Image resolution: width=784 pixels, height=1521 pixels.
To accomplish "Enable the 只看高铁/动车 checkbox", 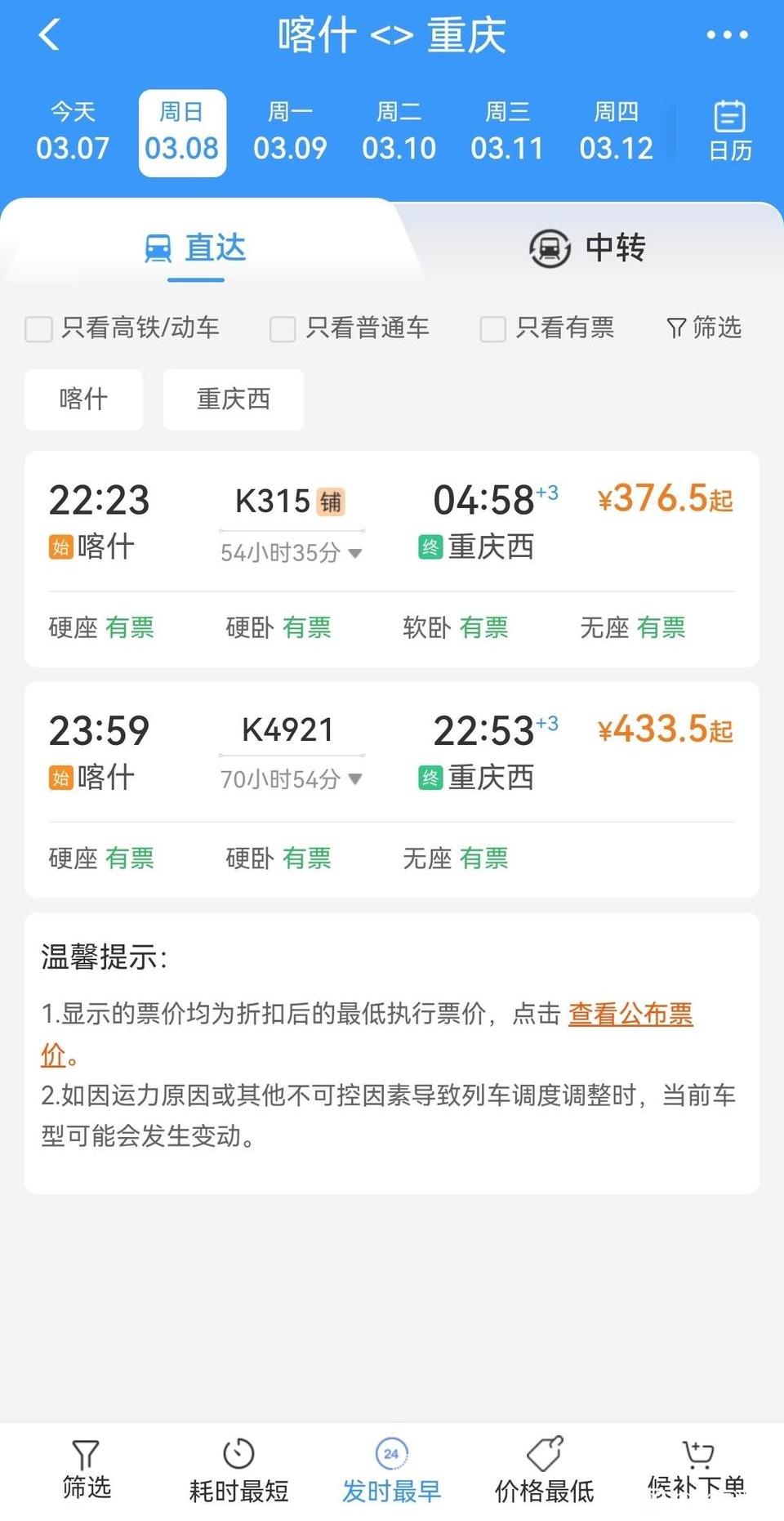I will [38, 328].
